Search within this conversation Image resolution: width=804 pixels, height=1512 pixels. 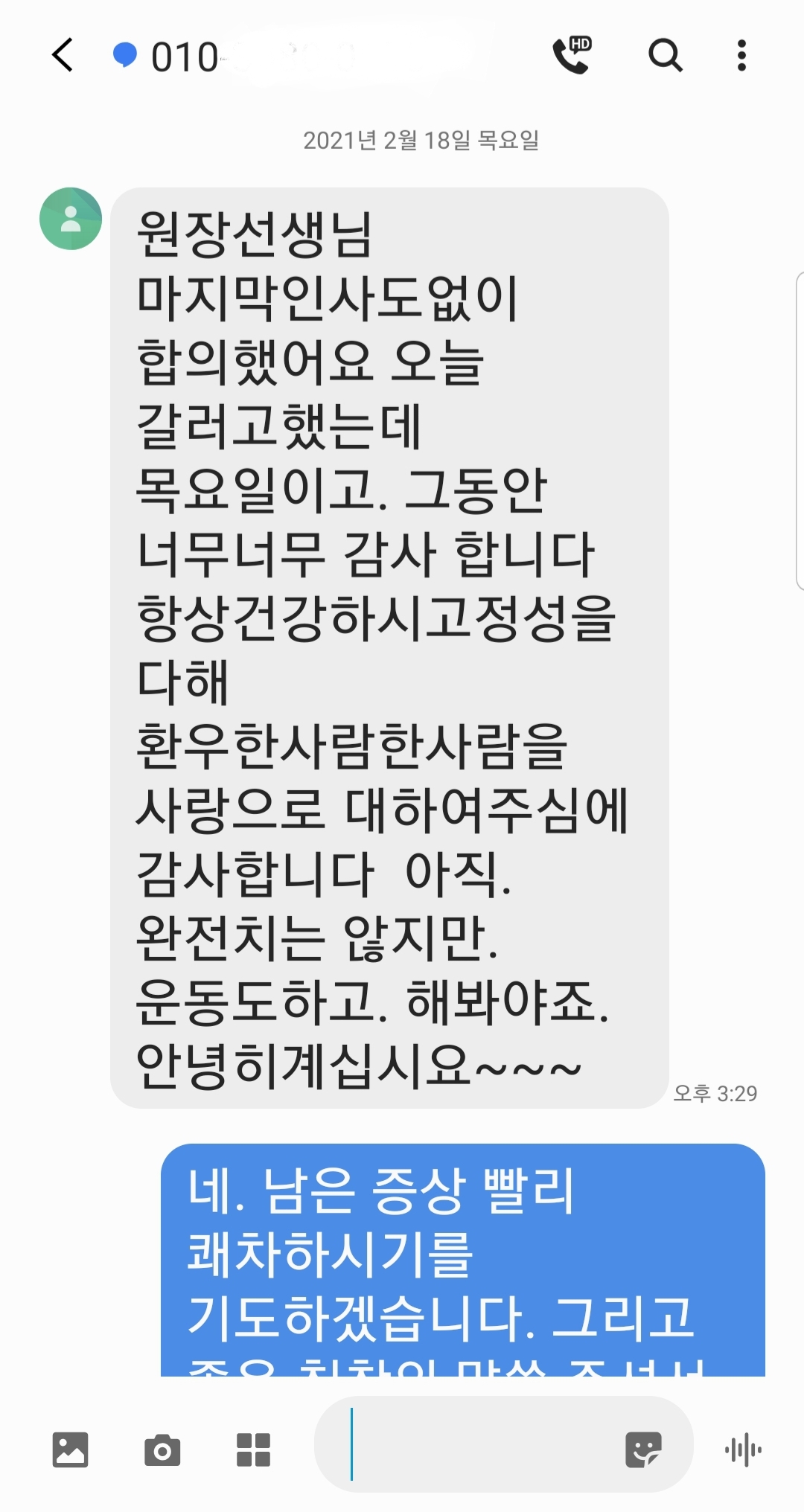pos(665,55)
